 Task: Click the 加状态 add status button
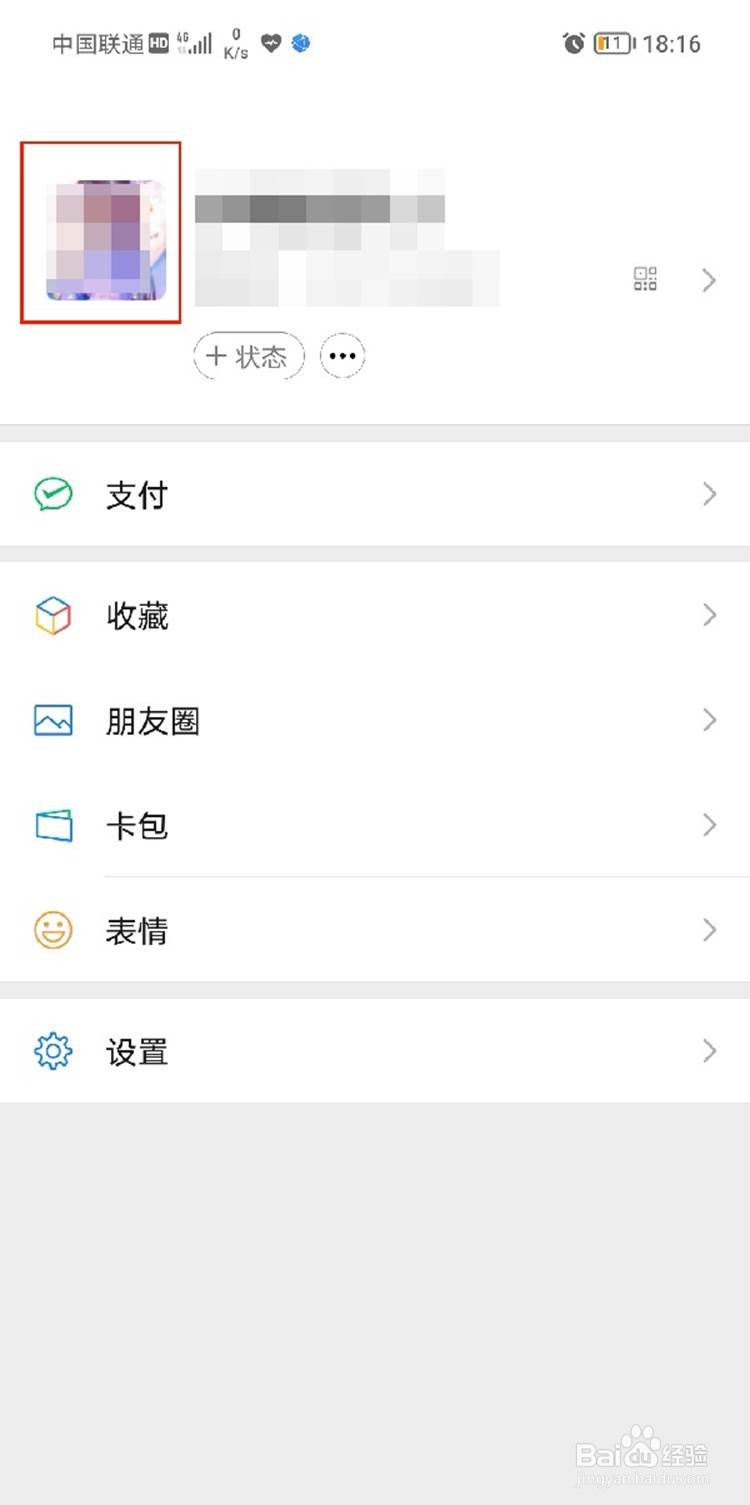pos(248,355)
